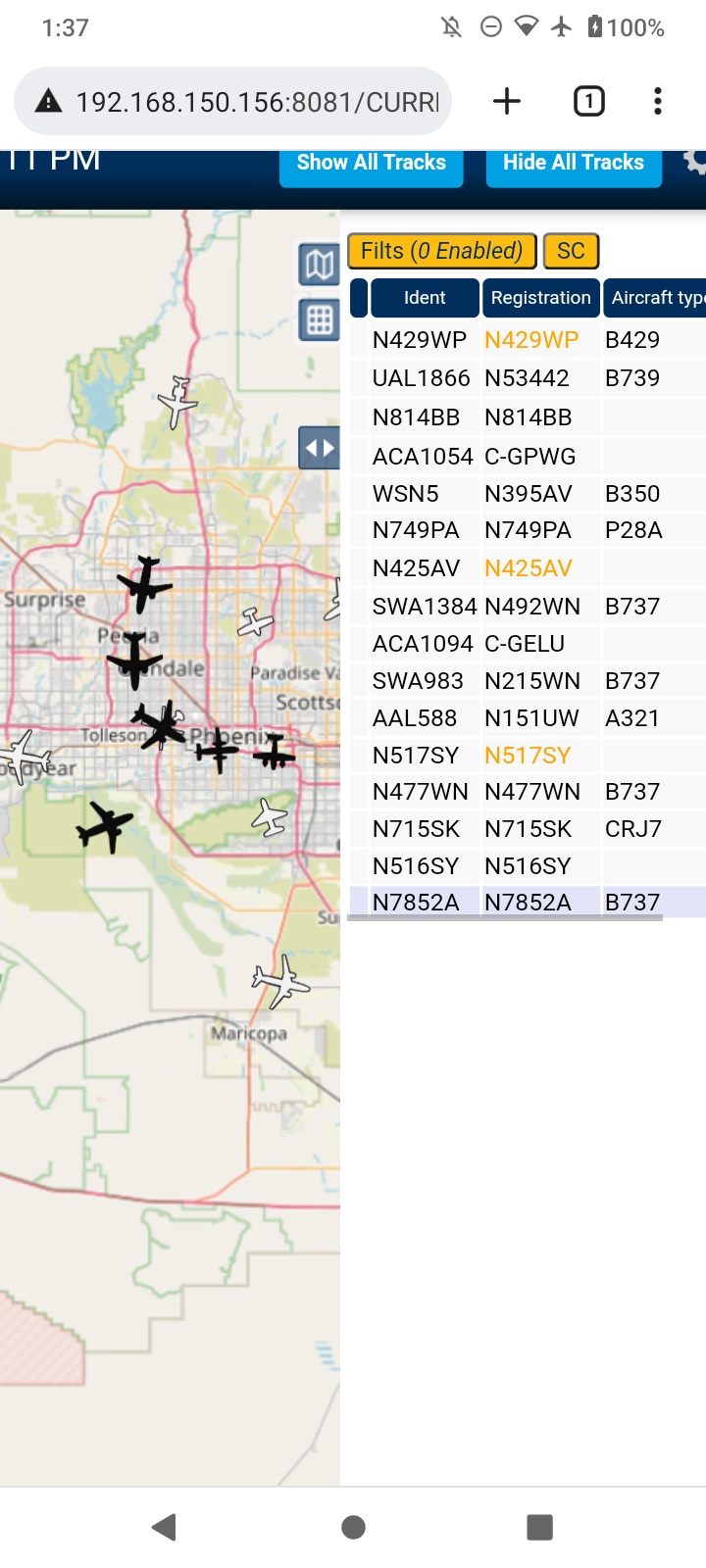
Task: Open the browser overflow menu
Action: point(658,101)
